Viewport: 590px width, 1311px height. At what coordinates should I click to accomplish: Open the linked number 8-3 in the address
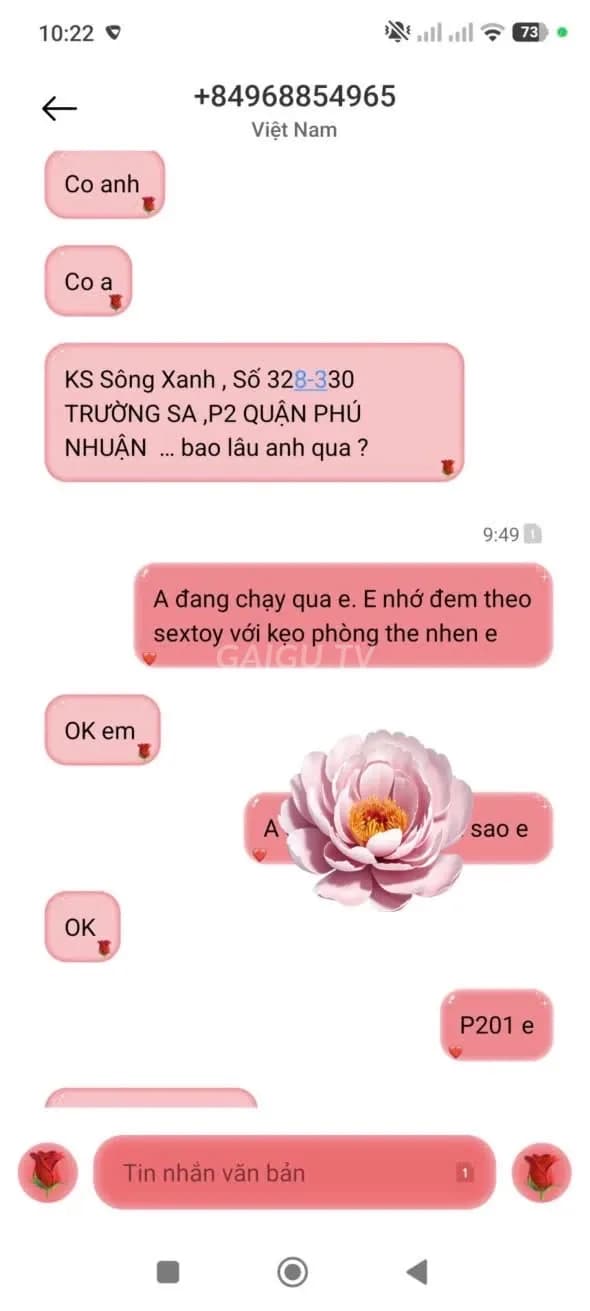(310, 380)
